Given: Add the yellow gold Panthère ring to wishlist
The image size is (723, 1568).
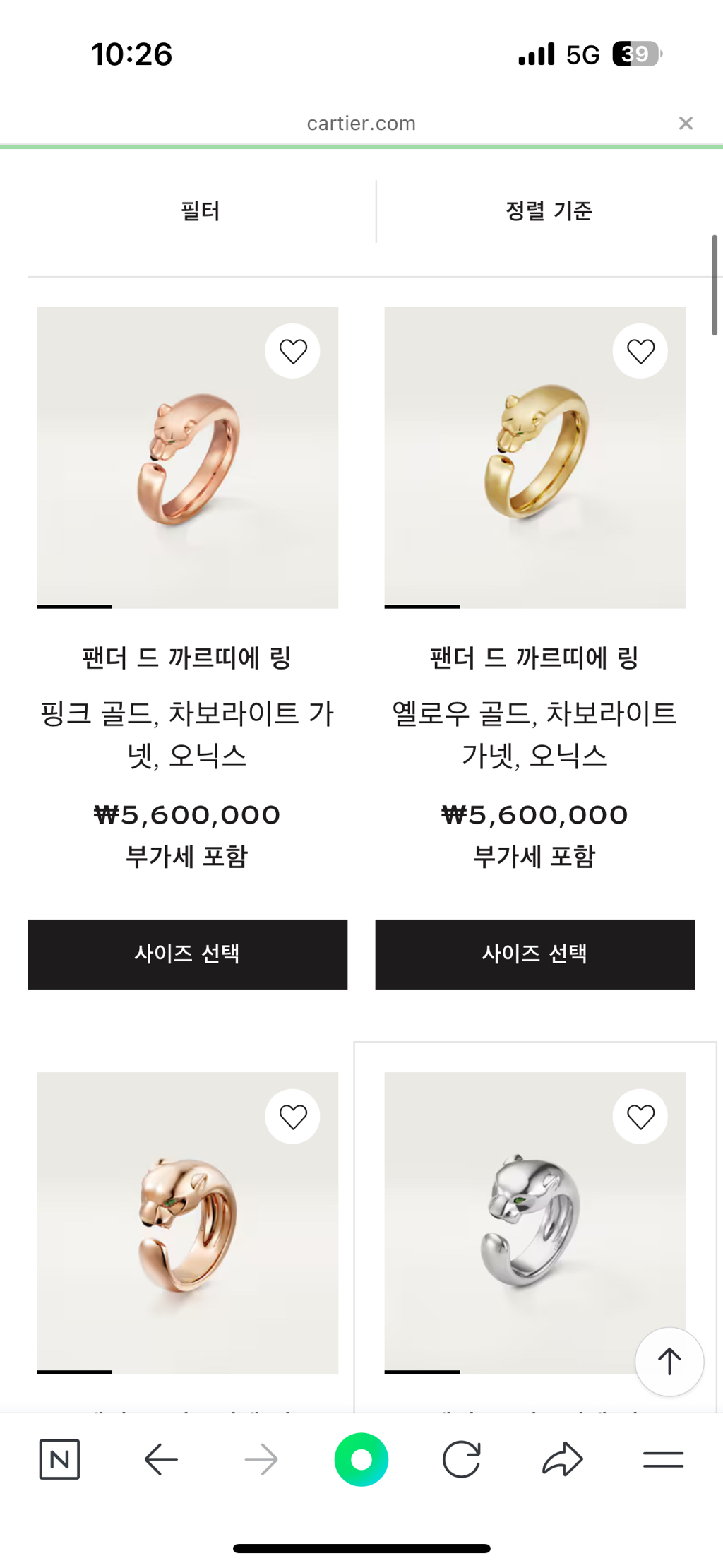Looking at the screenshot, I should pos(640,351).
